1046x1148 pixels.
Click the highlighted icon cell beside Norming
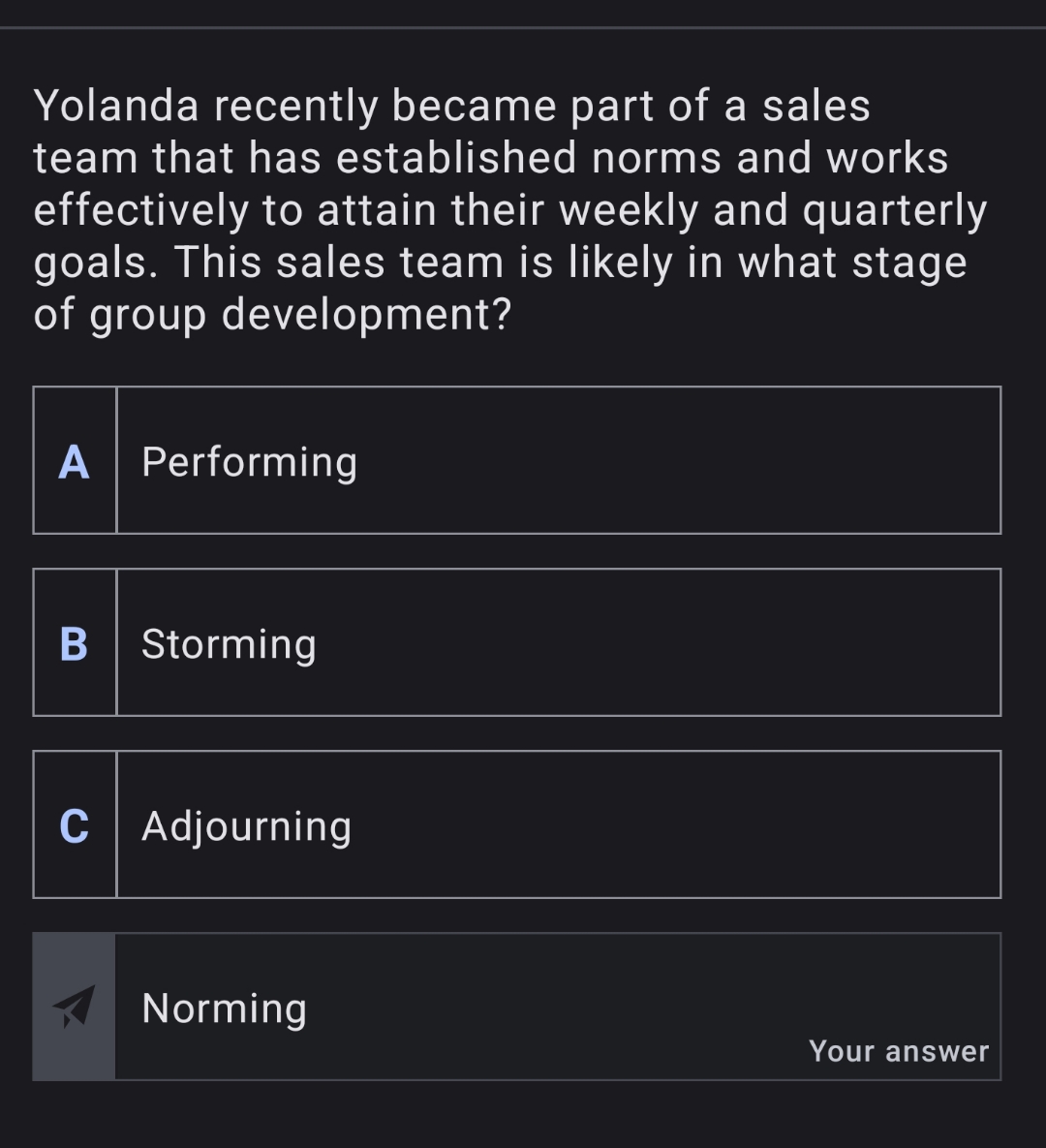coord(75,1006)
